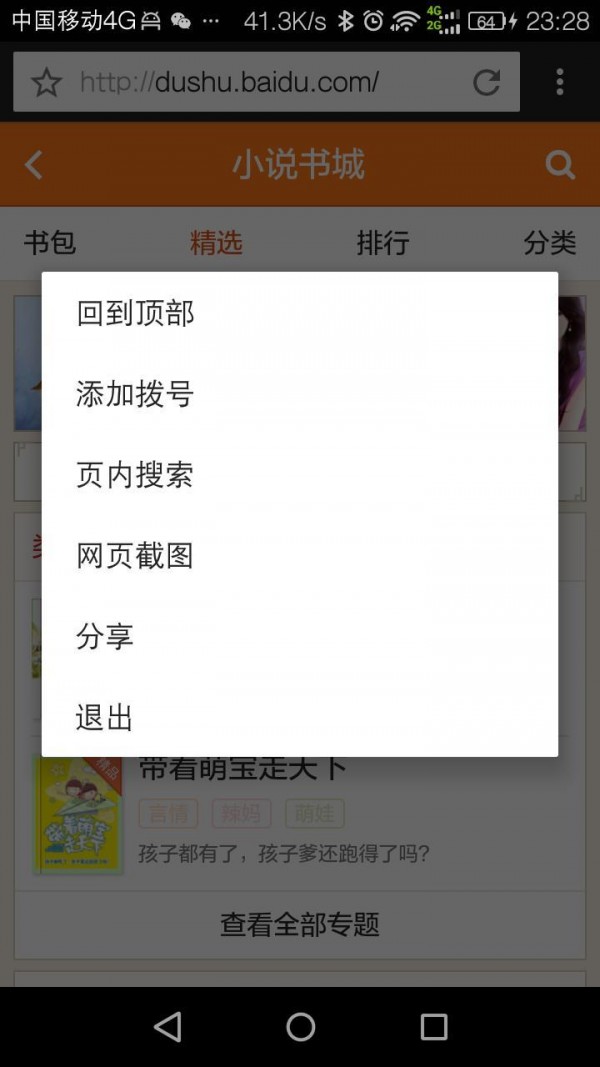The height and width of the screenshot is (1067, 600).
Task: Select 退出 to exit the browser
Action: point(106,717)
